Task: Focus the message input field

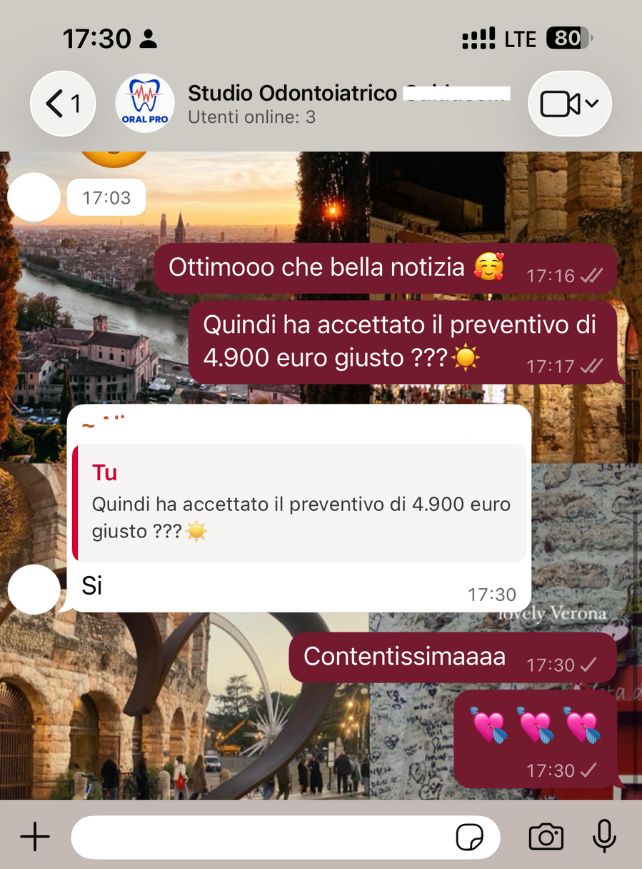Action: (x=260, y=836)
